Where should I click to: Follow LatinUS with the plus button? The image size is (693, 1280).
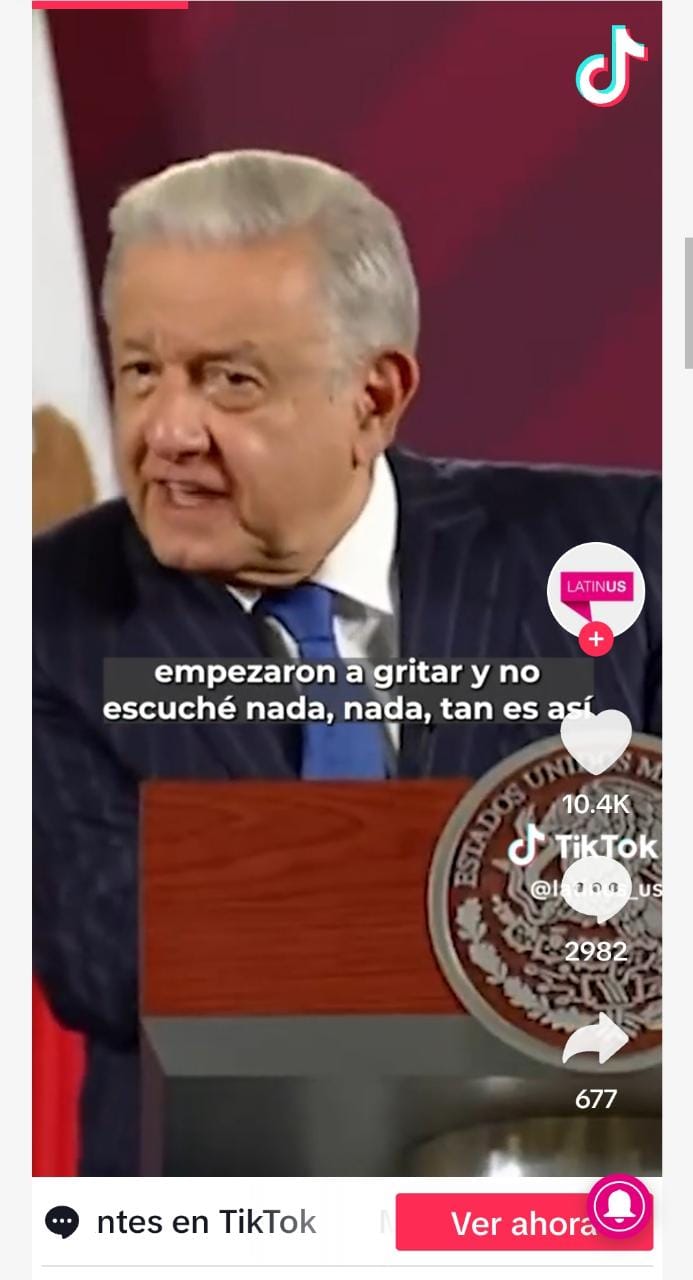(596, 638)
